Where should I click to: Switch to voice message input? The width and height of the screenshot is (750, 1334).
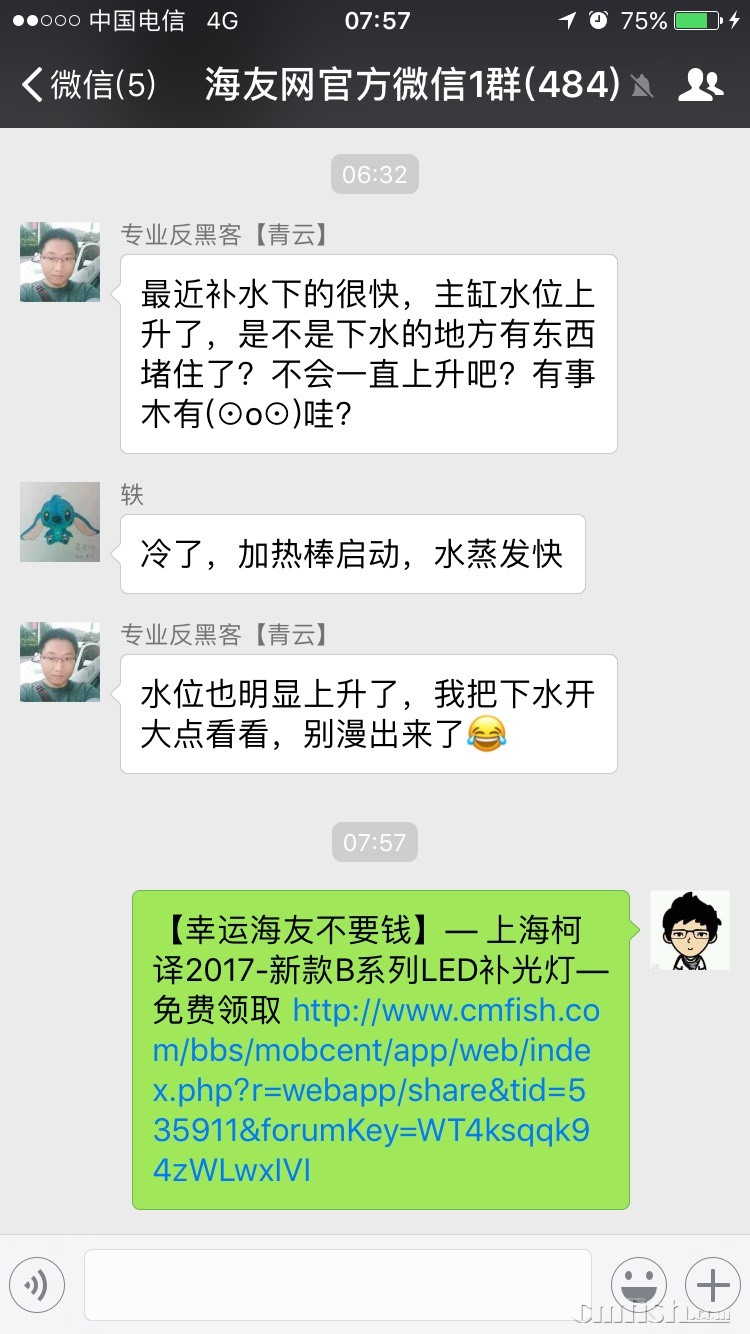coord(37,1284)
